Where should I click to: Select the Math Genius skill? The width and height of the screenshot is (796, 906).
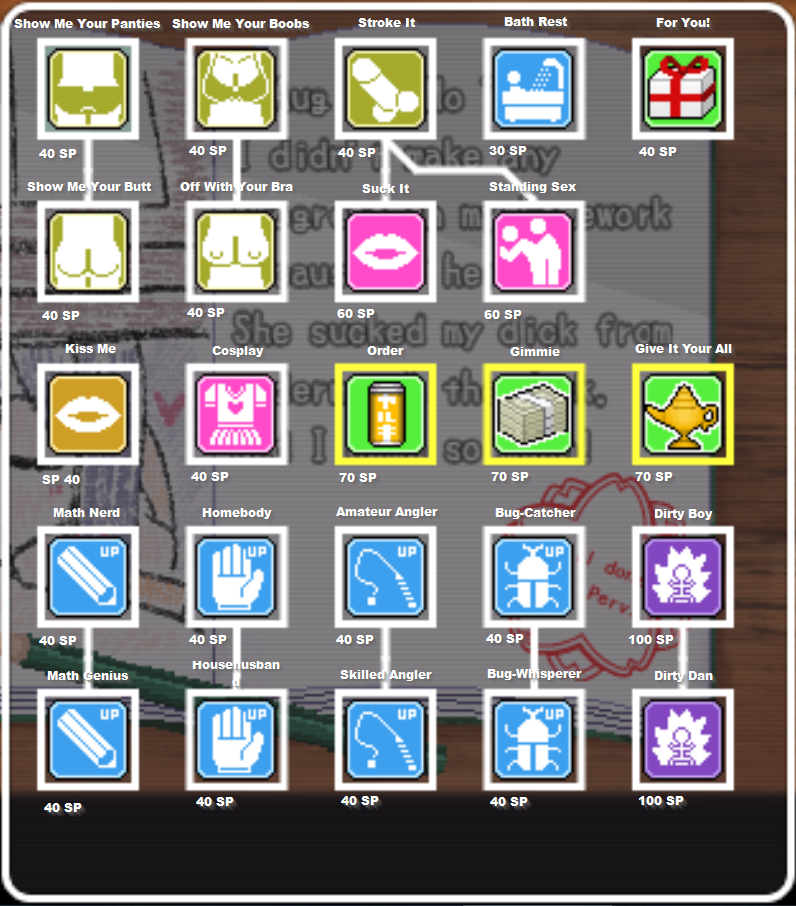(x=88, y=739)
